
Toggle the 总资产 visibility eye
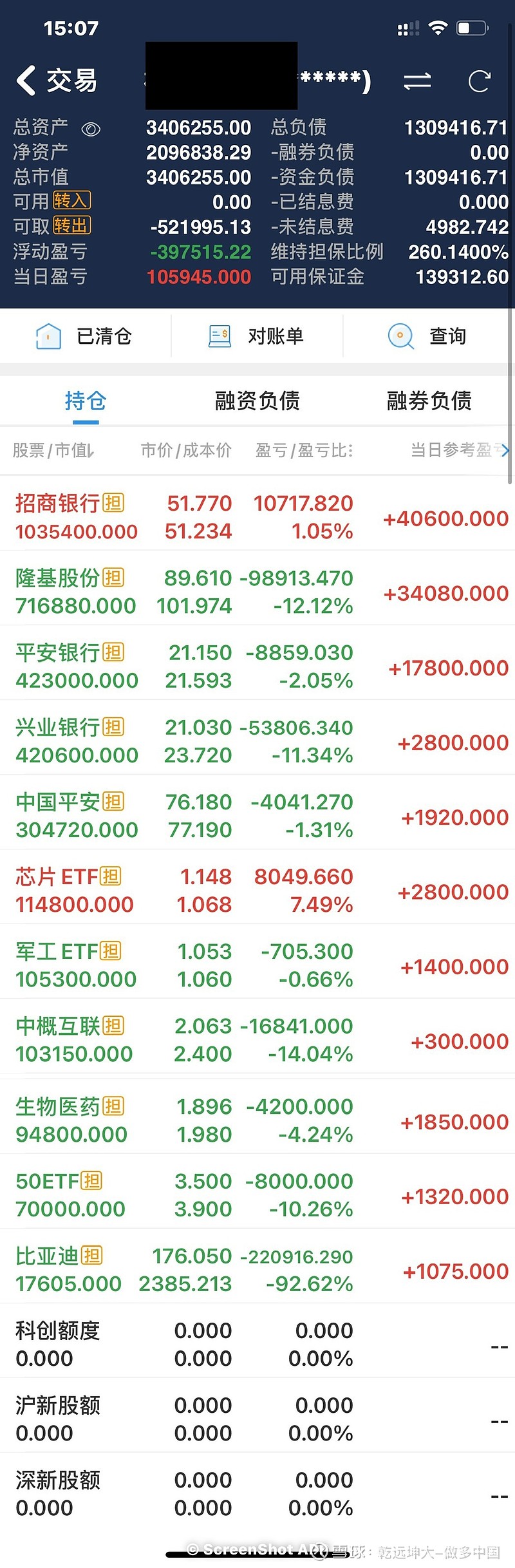[91, 129]
